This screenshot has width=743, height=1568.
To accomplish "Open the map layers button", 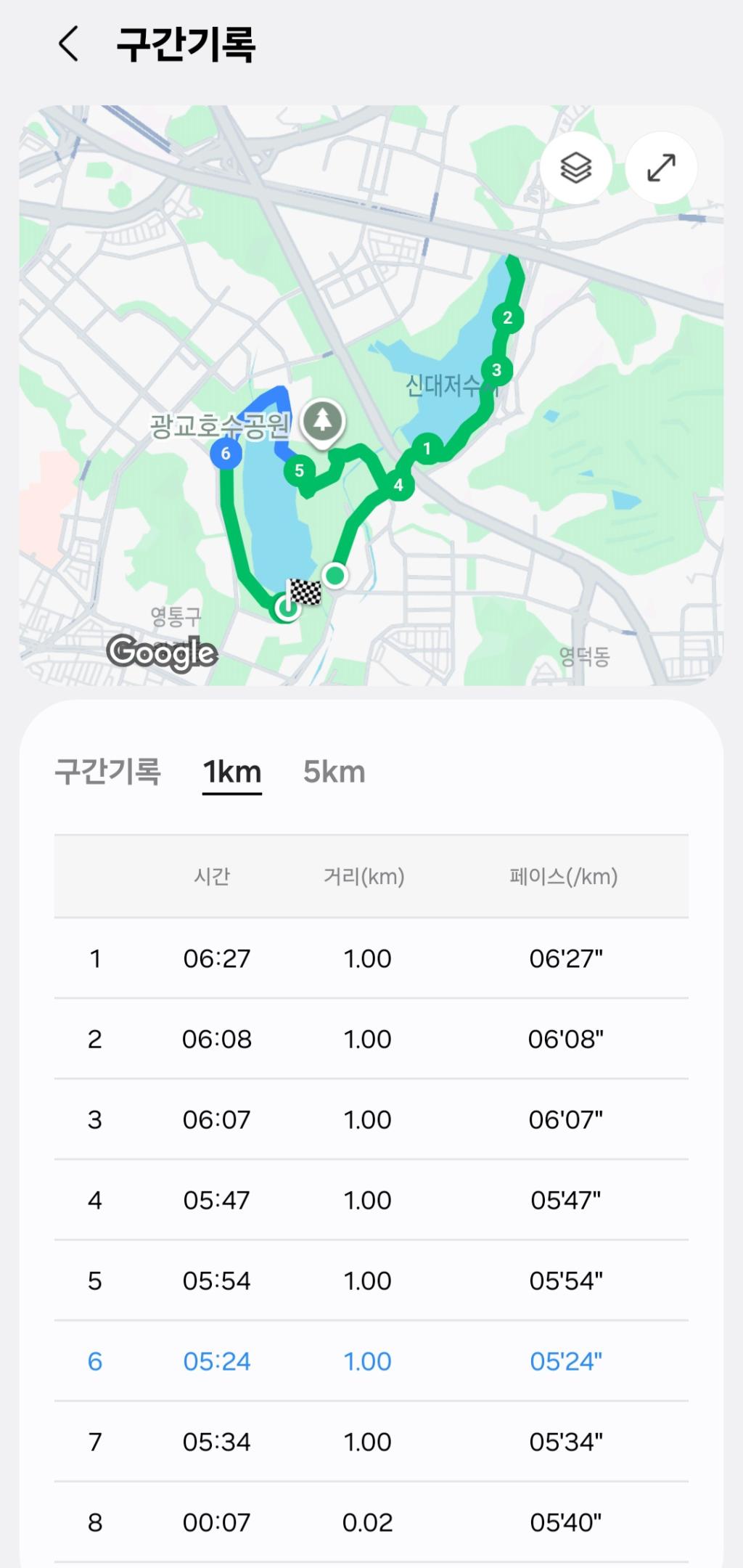I will click(x=575, y=168).
